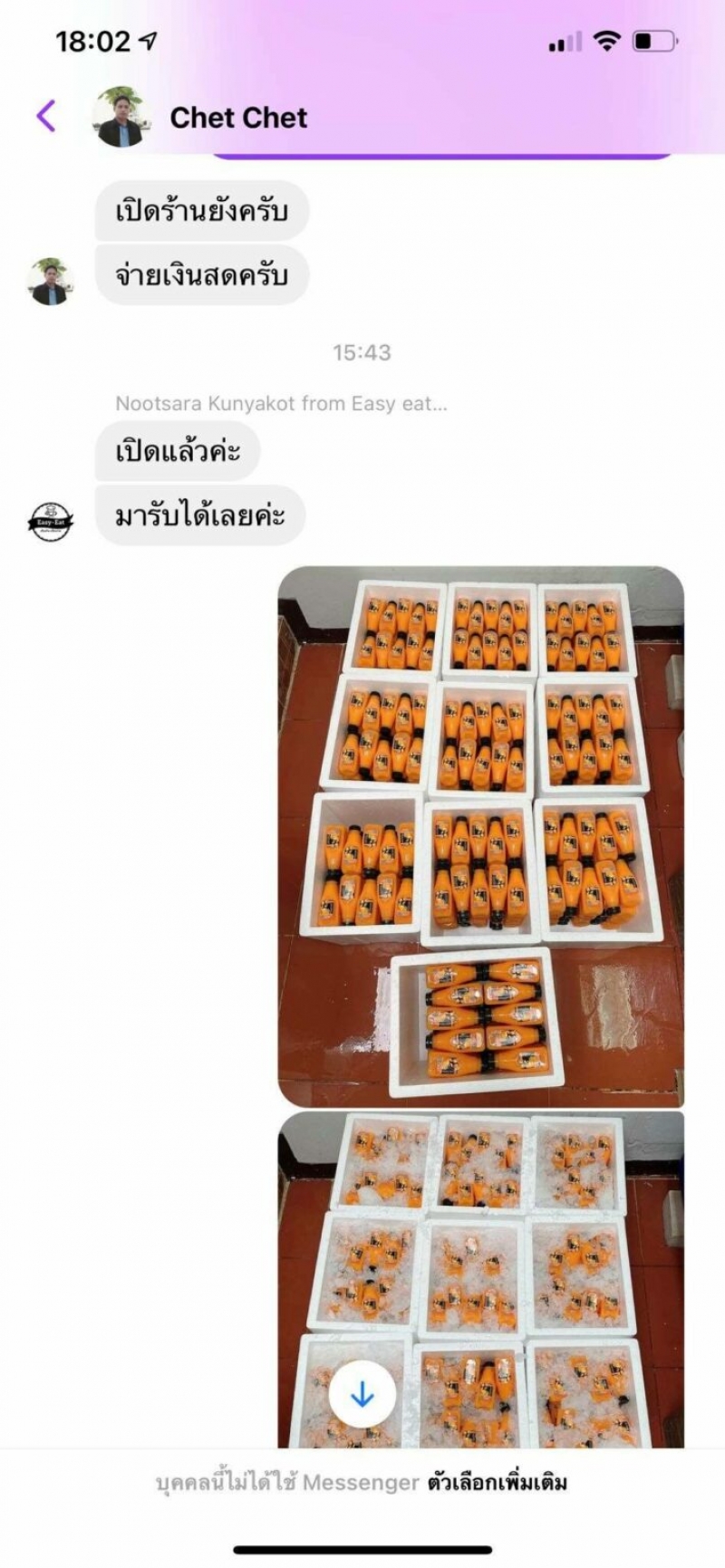
Task: Go back with the purple arrow
Action: pyautogui.click(x=46, y=117)
